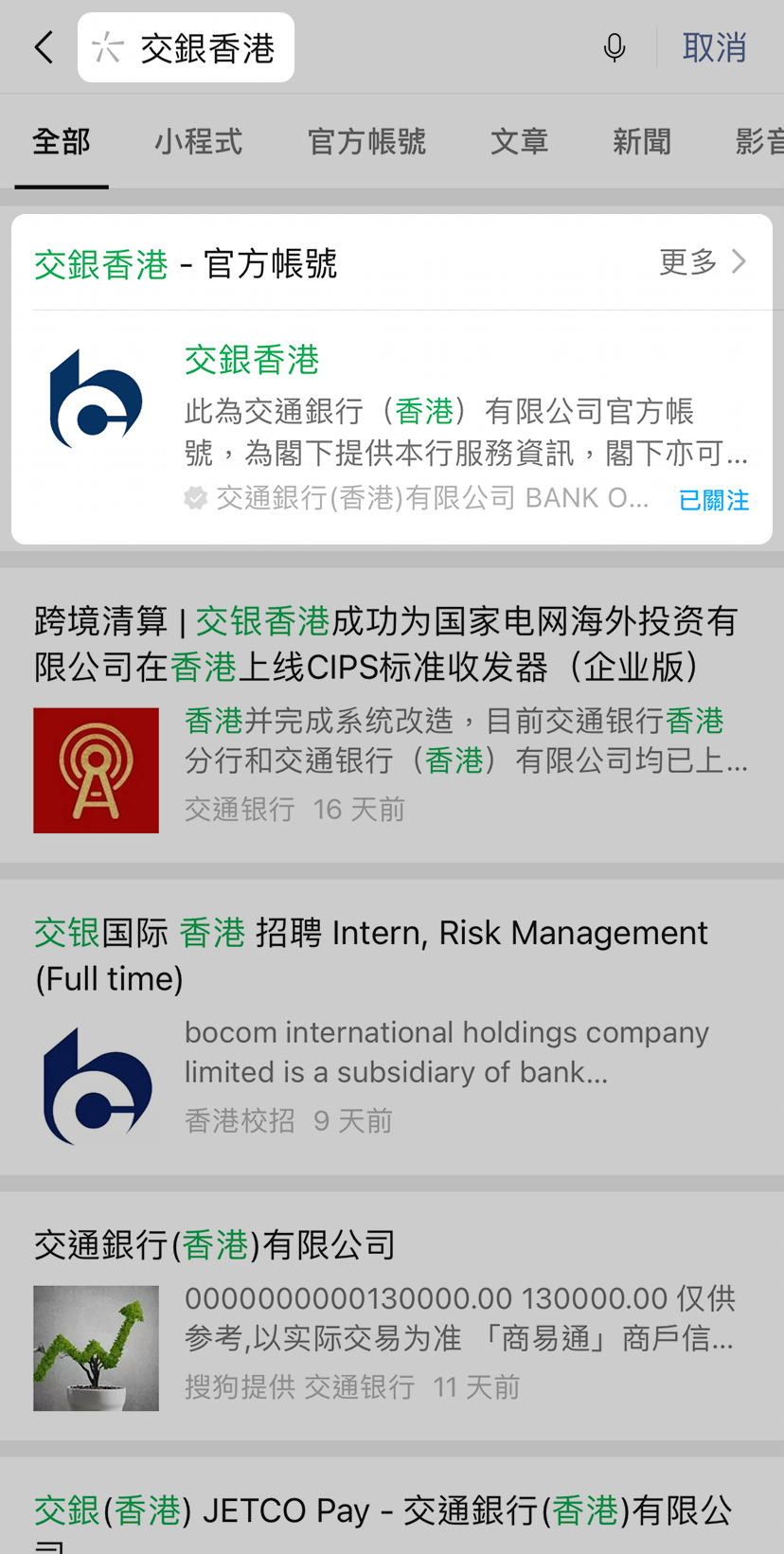This screenshot has width=784, height=1554.
Task: Go back using the back arrow
Action: (44, 47)
